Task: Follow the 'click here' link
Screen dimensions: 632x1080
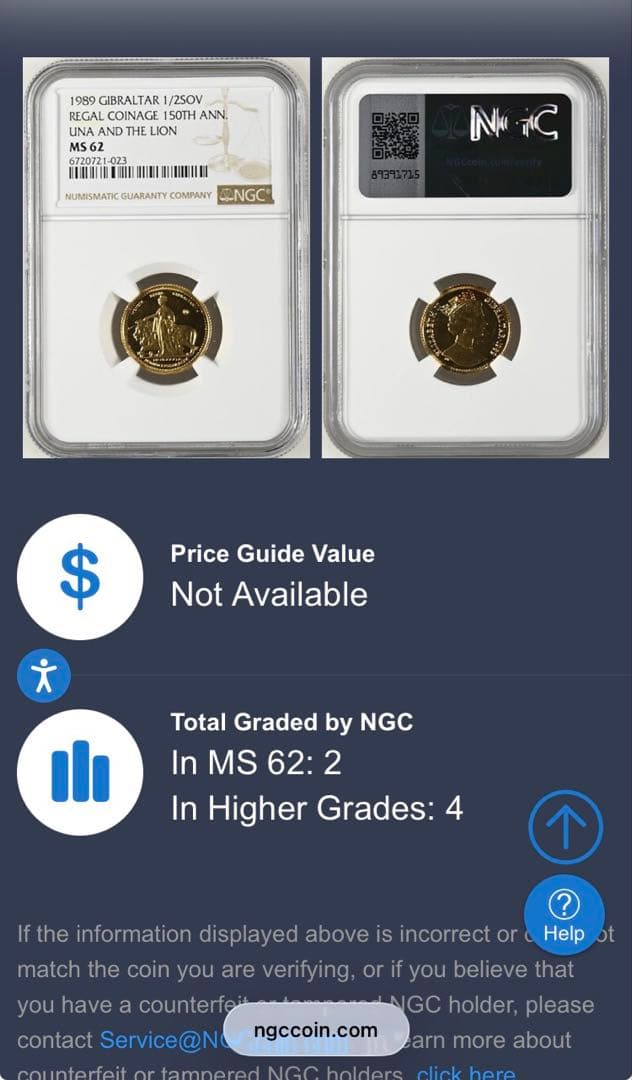Action: click(466, 1074)
